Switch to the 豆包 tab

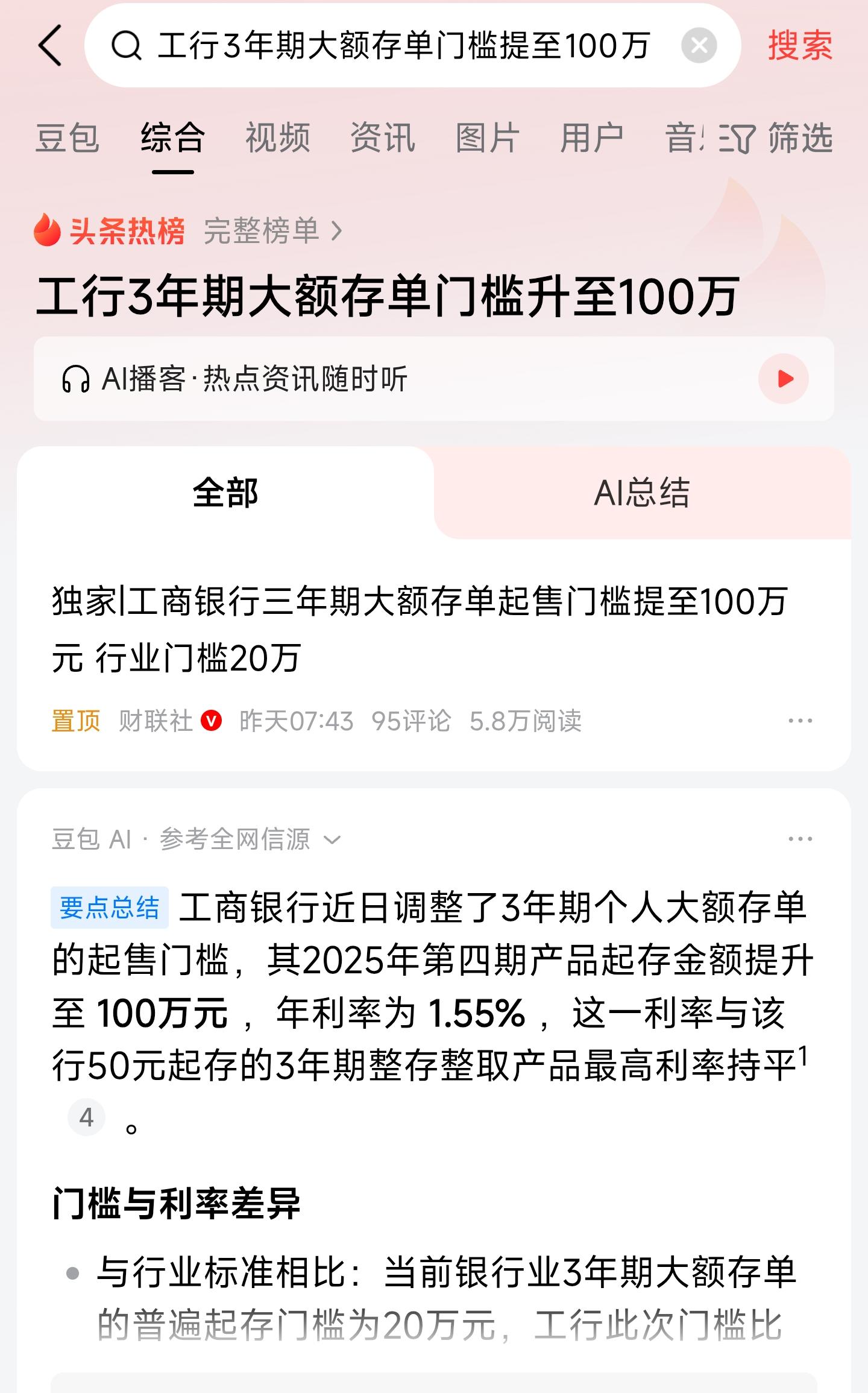(67, 138)
